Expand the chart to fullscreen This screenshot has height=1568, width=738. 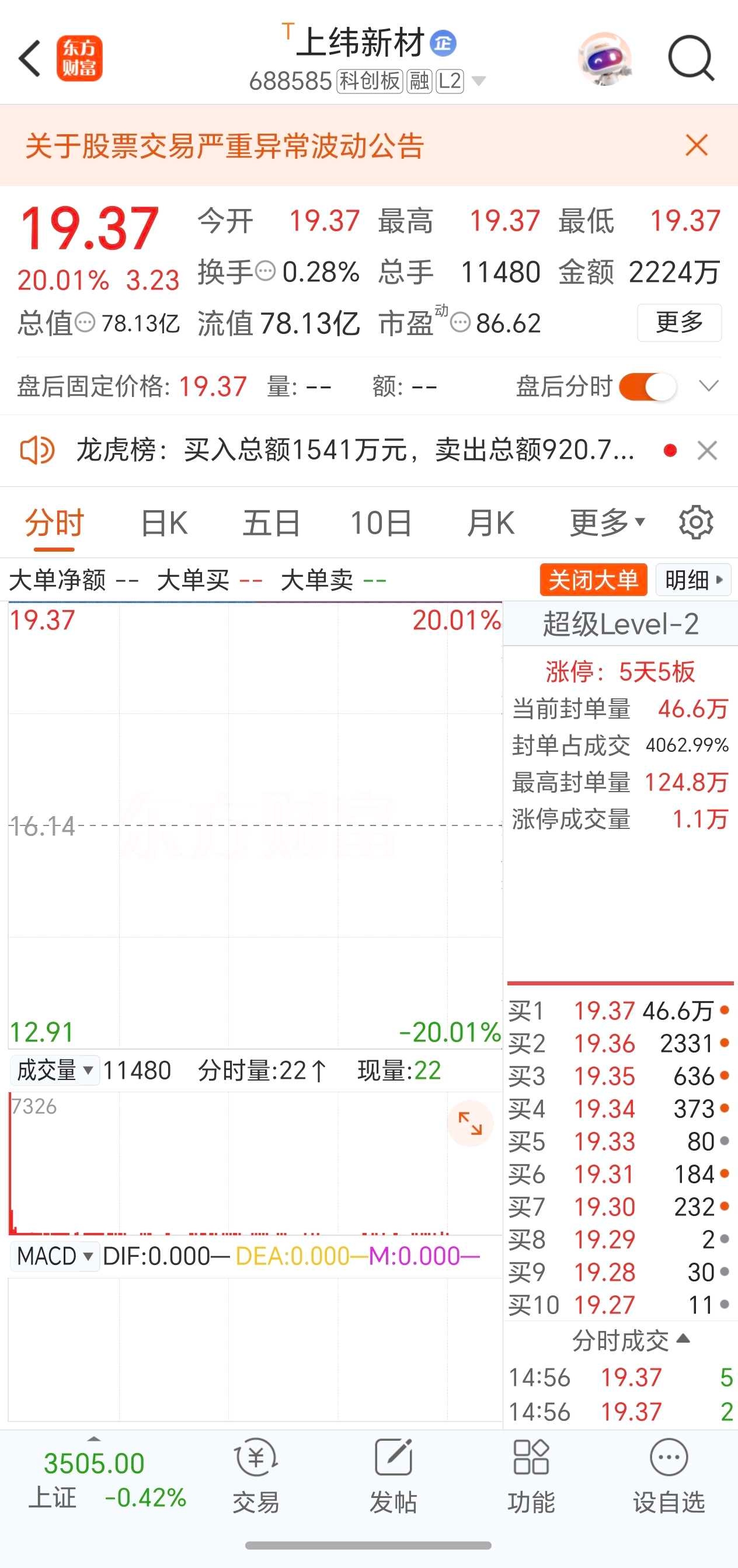pyautogui.click(x=470, y=1124)
